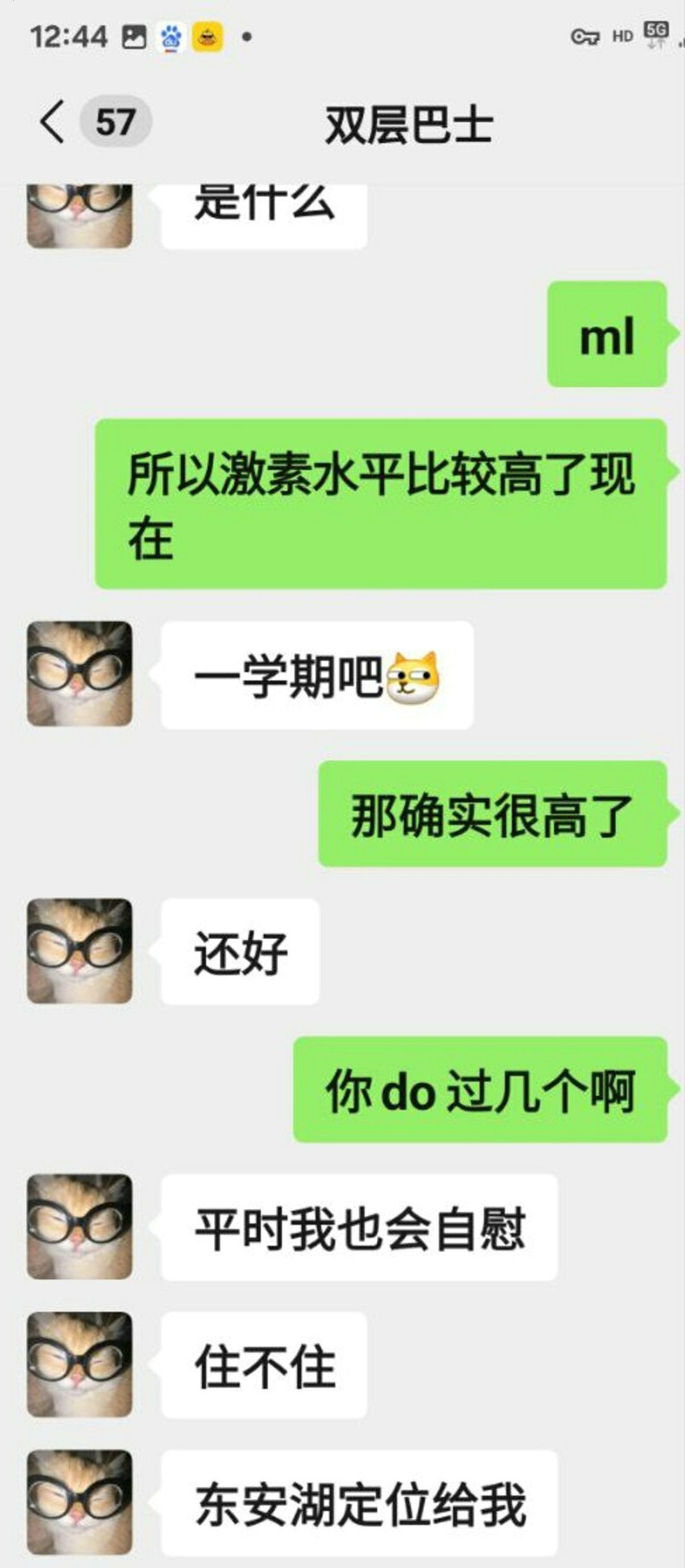Screen dimensions: 685x1568
Task: Open sender's avatar beside "一学期吧" message
Action: click(79, 674)
